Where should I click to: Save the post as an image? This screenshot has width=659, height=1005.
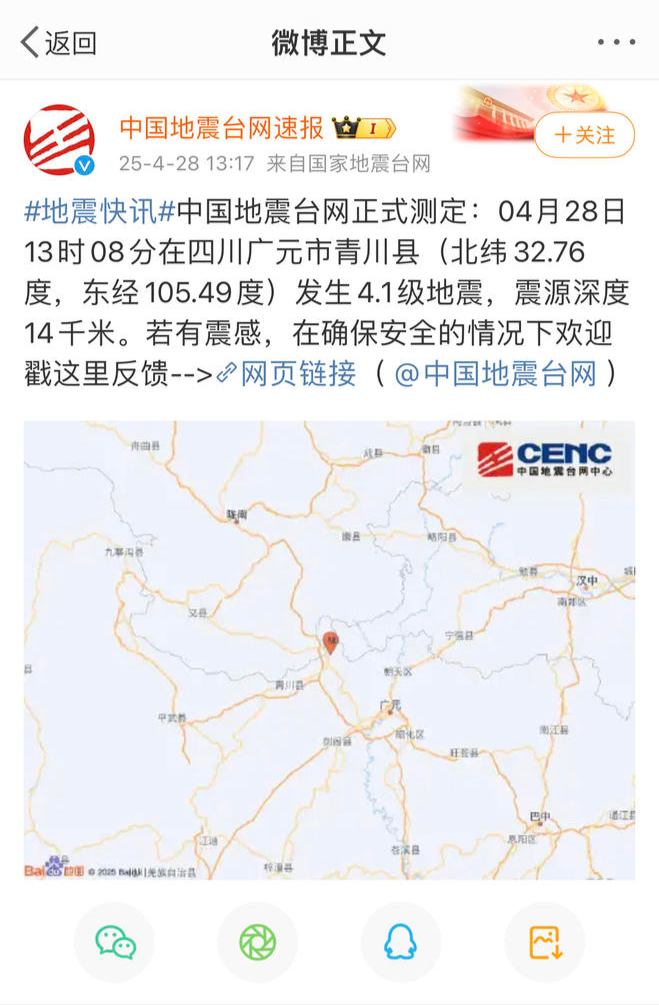[545, 941]
